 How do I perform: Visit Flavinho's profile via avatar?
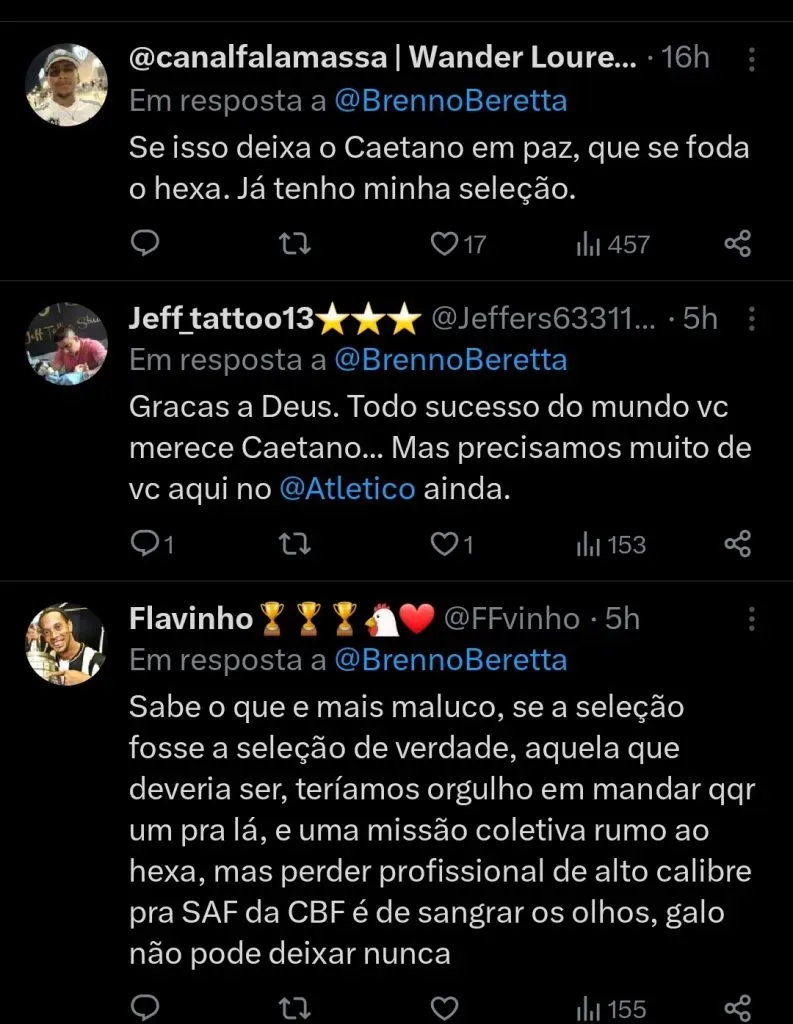click(66, 643)
